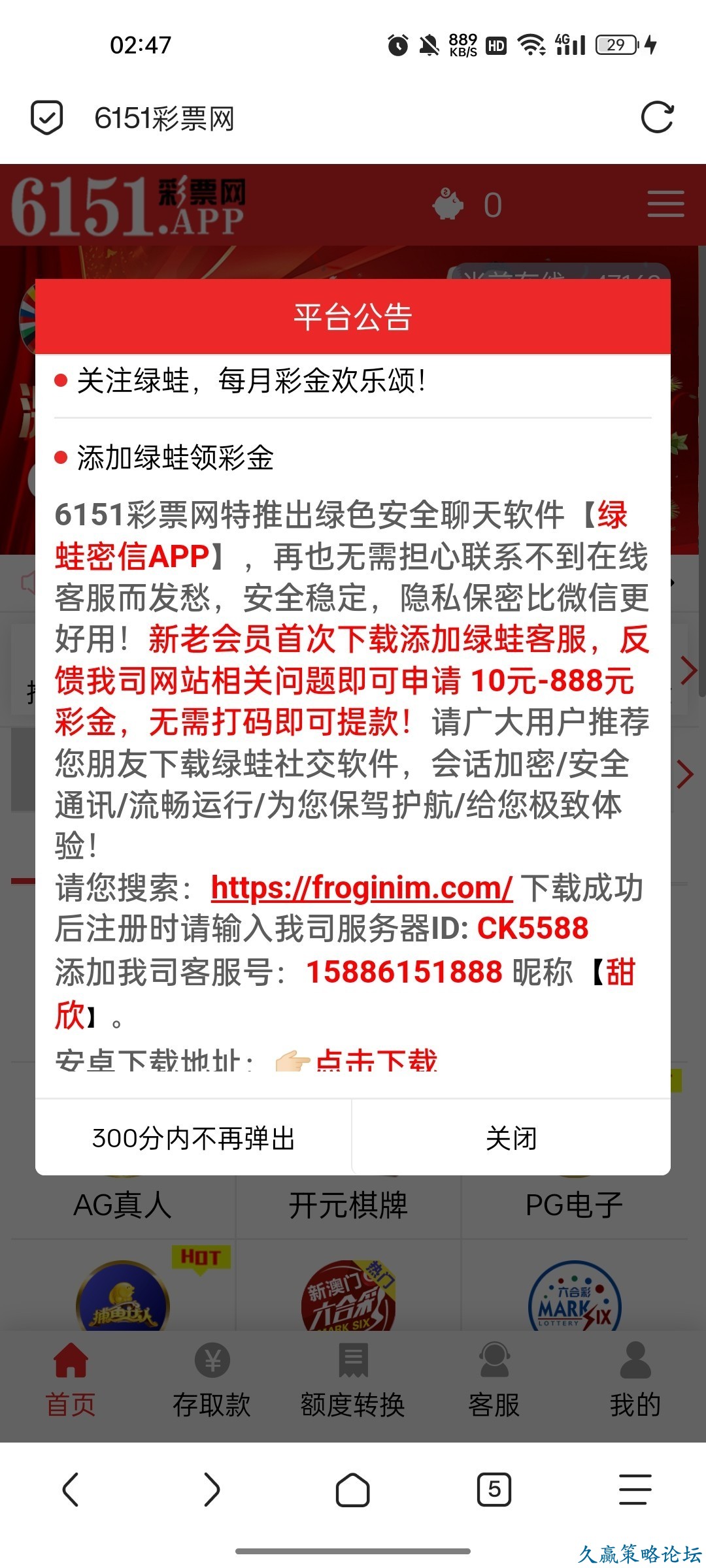
Task: Select 关注绿蛙 announcement item
Action: [x=252, y=381]
